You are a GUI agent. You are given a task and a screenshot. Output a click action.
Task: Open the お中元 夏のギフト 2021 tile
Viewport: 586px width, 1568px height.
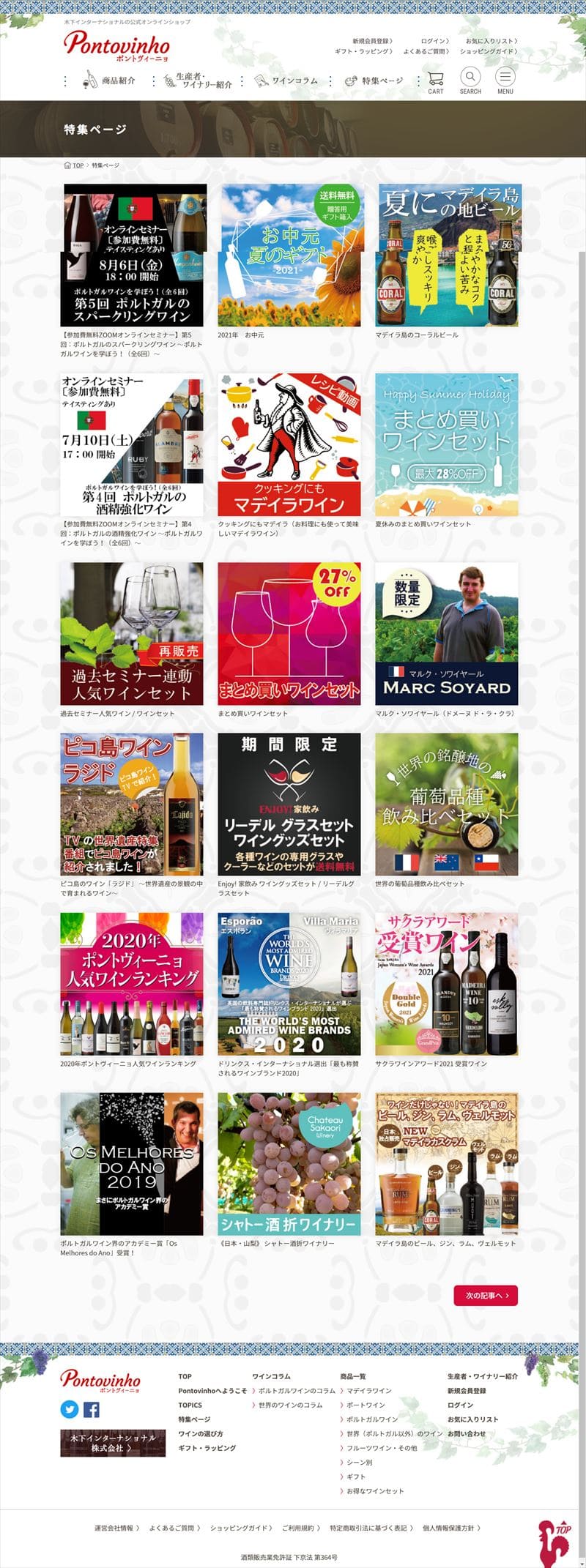[289, 255]
